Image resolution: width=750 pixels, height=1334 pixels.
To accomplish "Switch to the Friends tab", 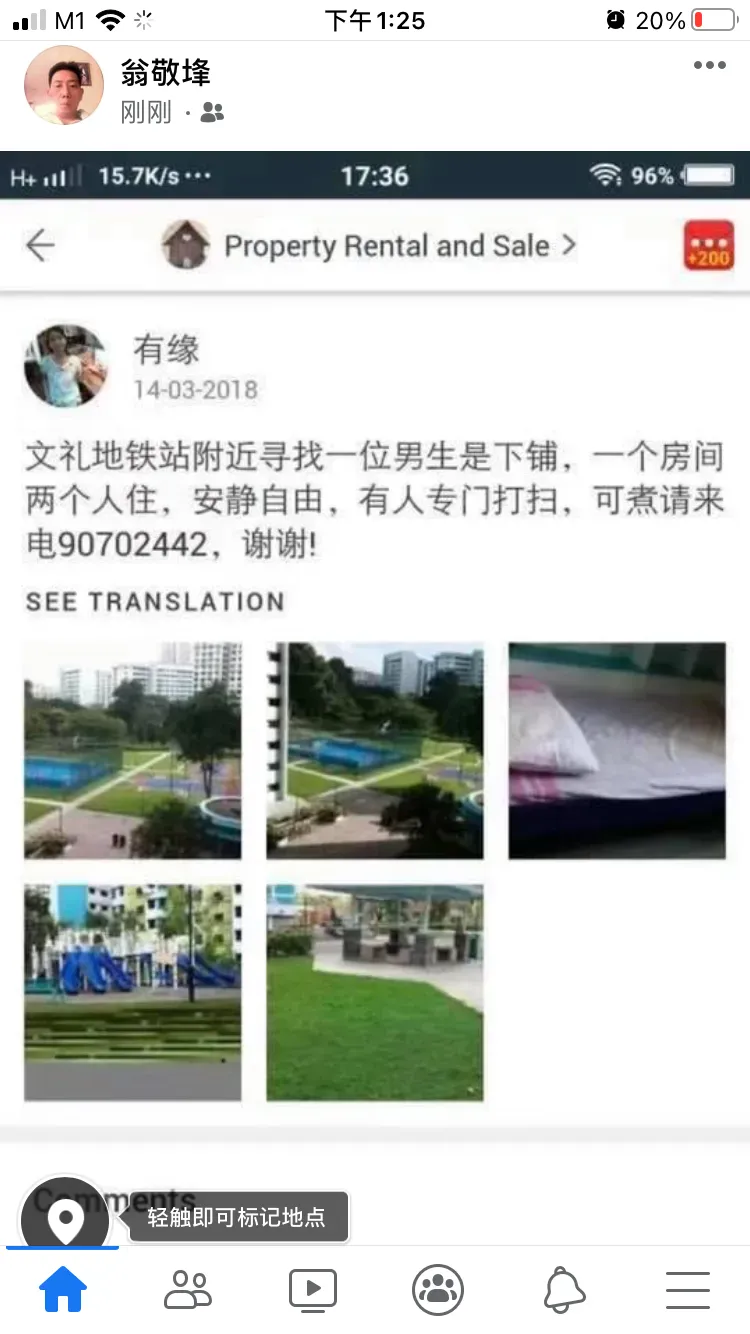I will coord(187,1290).
